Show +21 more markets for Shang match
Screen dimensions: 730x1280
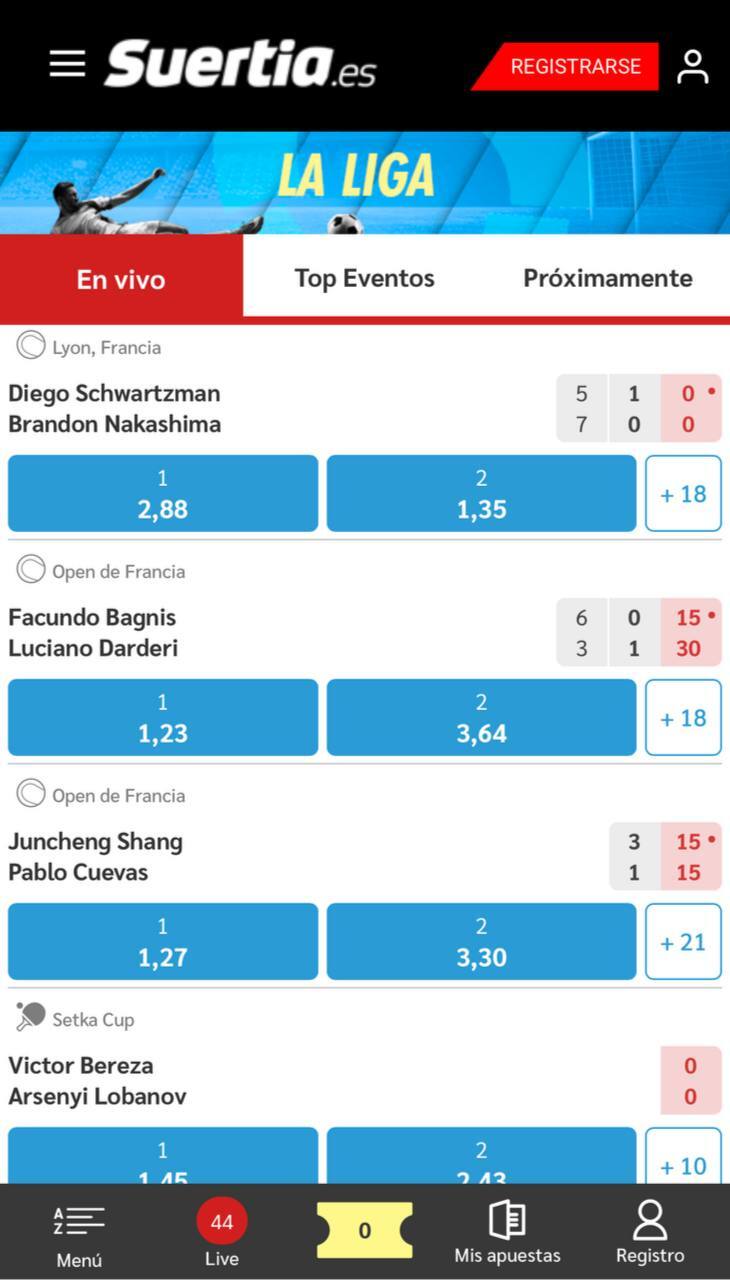pyautogui.click(x=683, y=942)
